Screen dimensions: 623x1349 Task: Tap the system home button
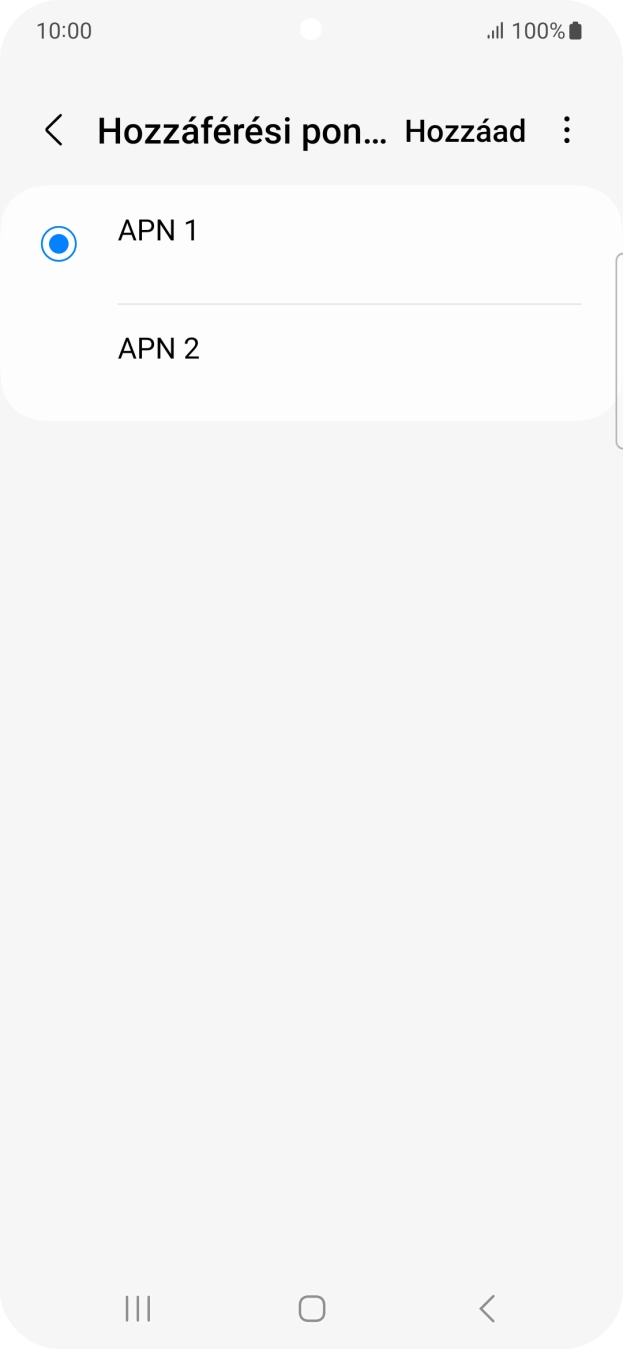point(312,1308)
